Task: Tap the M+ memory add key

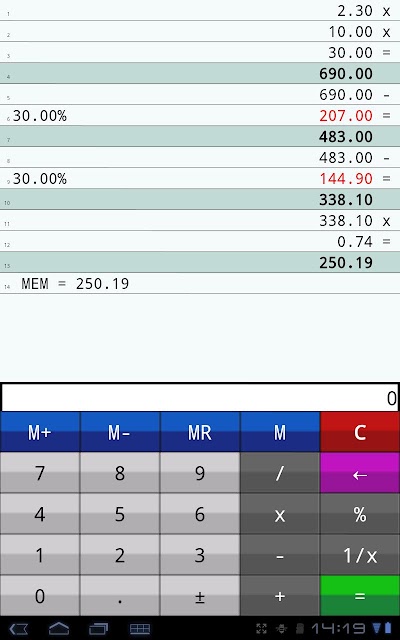Action: 40,432
